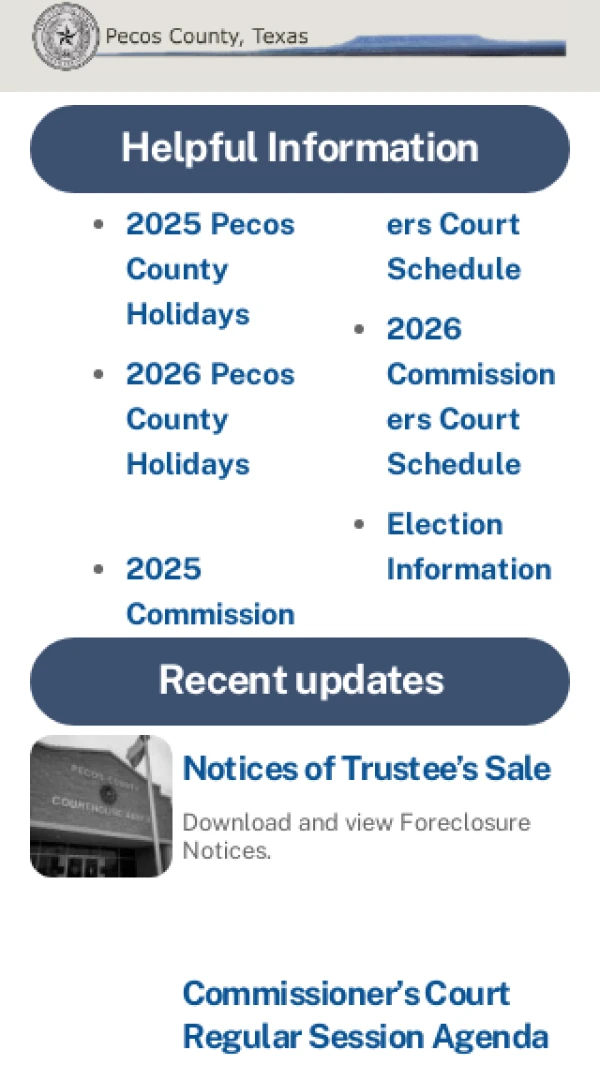Open the 2025 Pecos County Holidays link
Viewport: 600px width, 1065px height.
(x=210, y=269)
